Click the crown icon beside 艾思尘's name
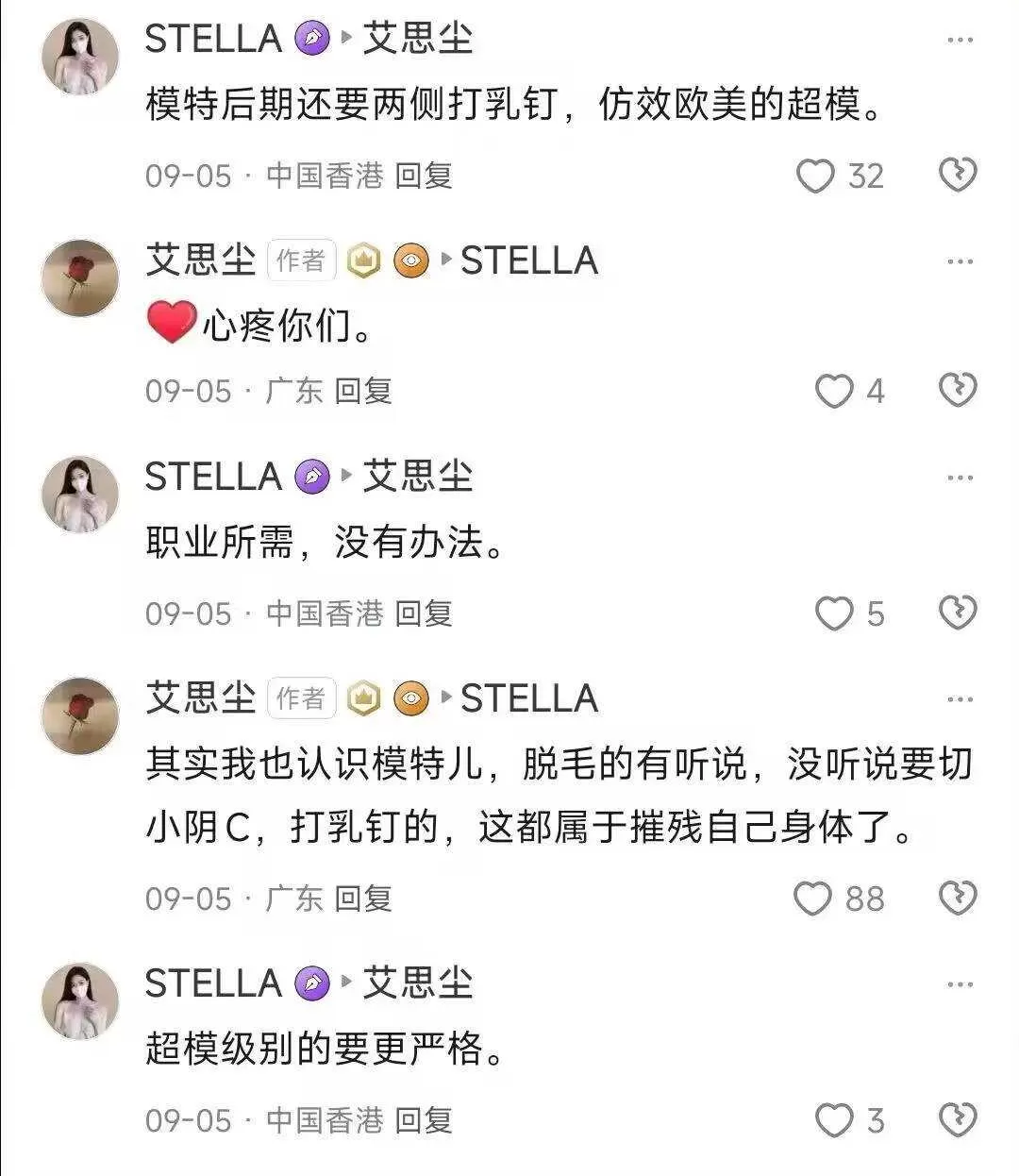 click(362, 261)
